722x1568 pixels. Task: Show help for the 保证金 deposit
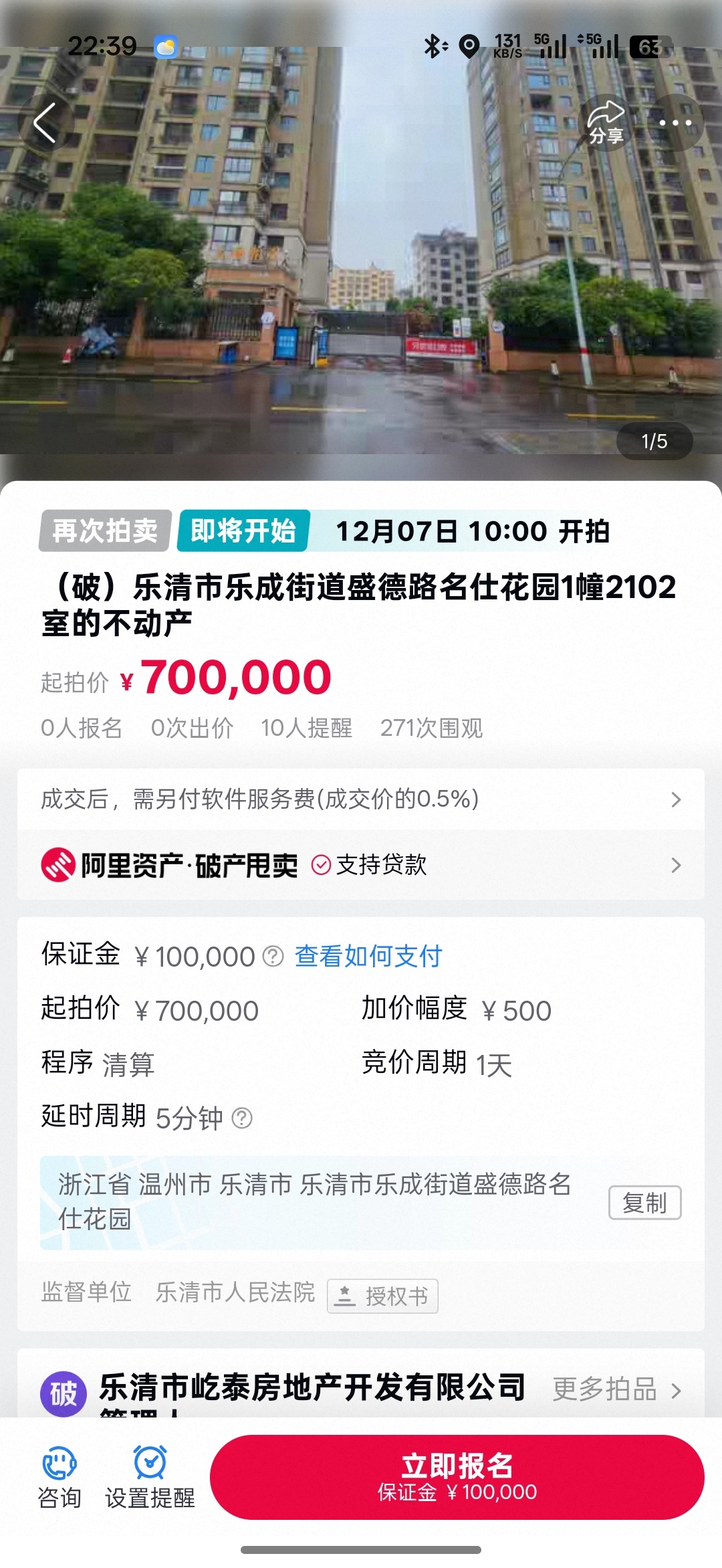pyautogui.click(x=273, y=957)
